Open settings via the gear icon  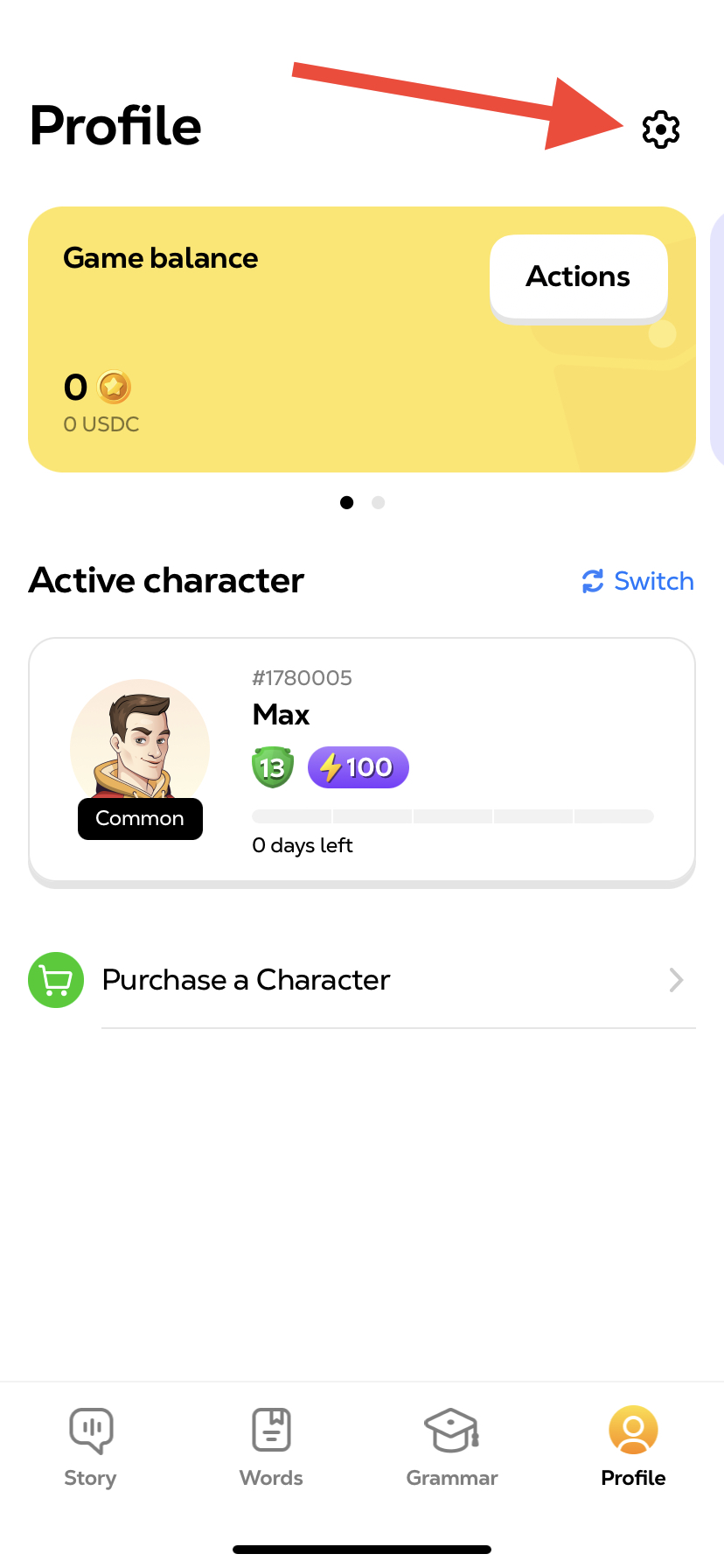pyautogui.click(x=661, y=129)
